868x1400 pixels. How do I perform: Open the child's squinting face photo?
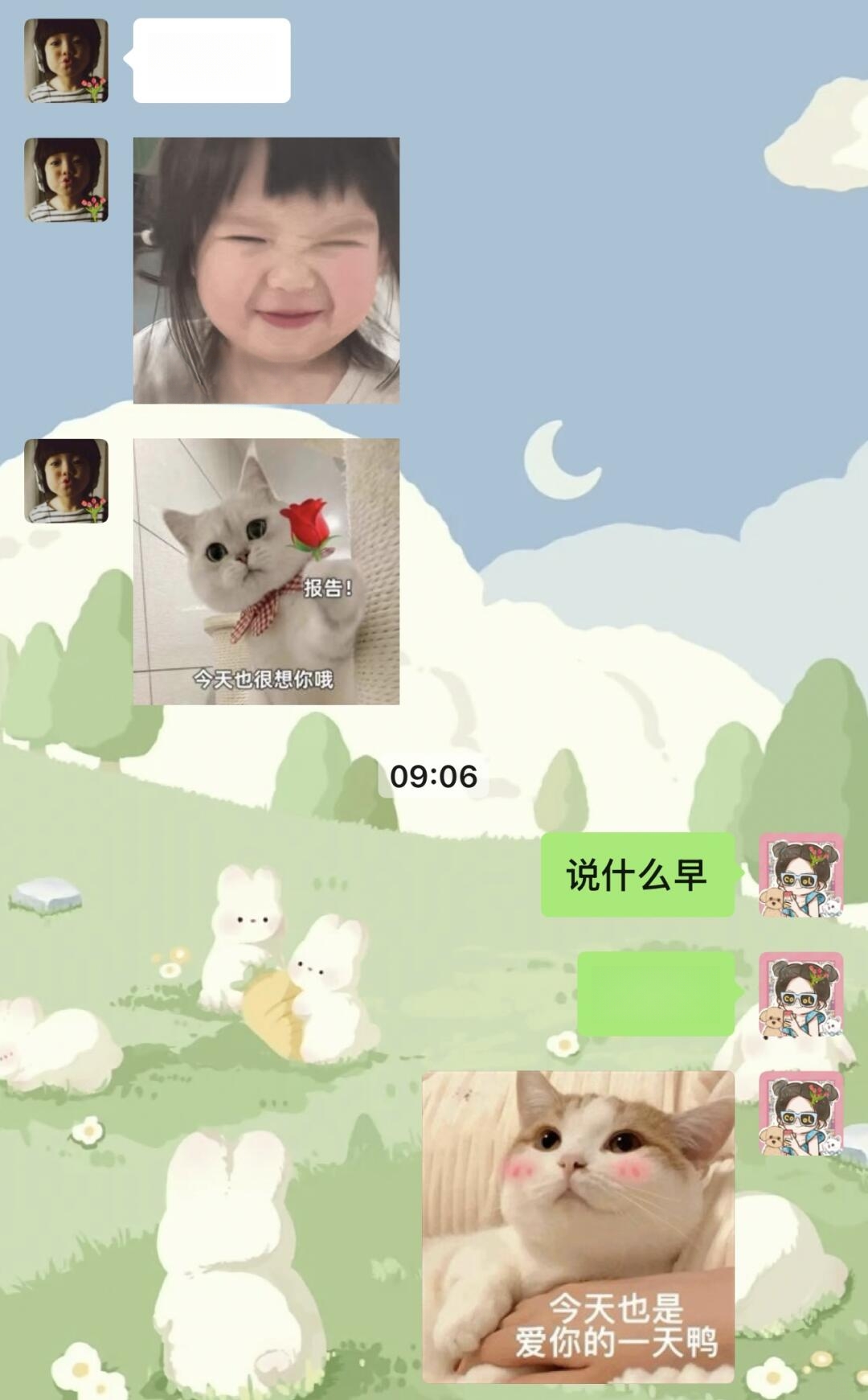click(266, 270)
